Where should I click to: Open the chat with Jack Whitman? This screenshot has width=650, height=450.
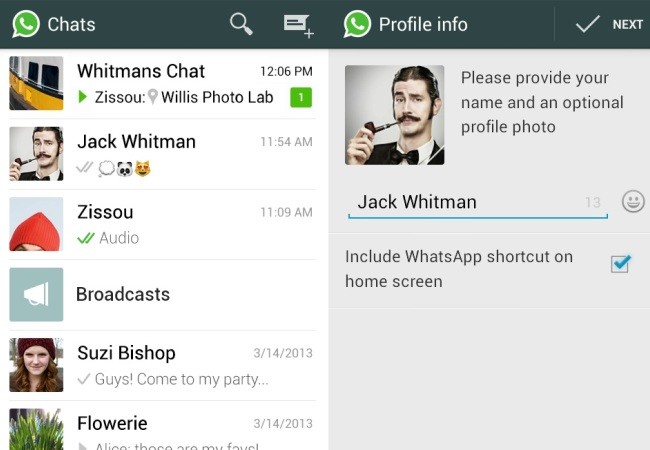click(x=164, y=154)
